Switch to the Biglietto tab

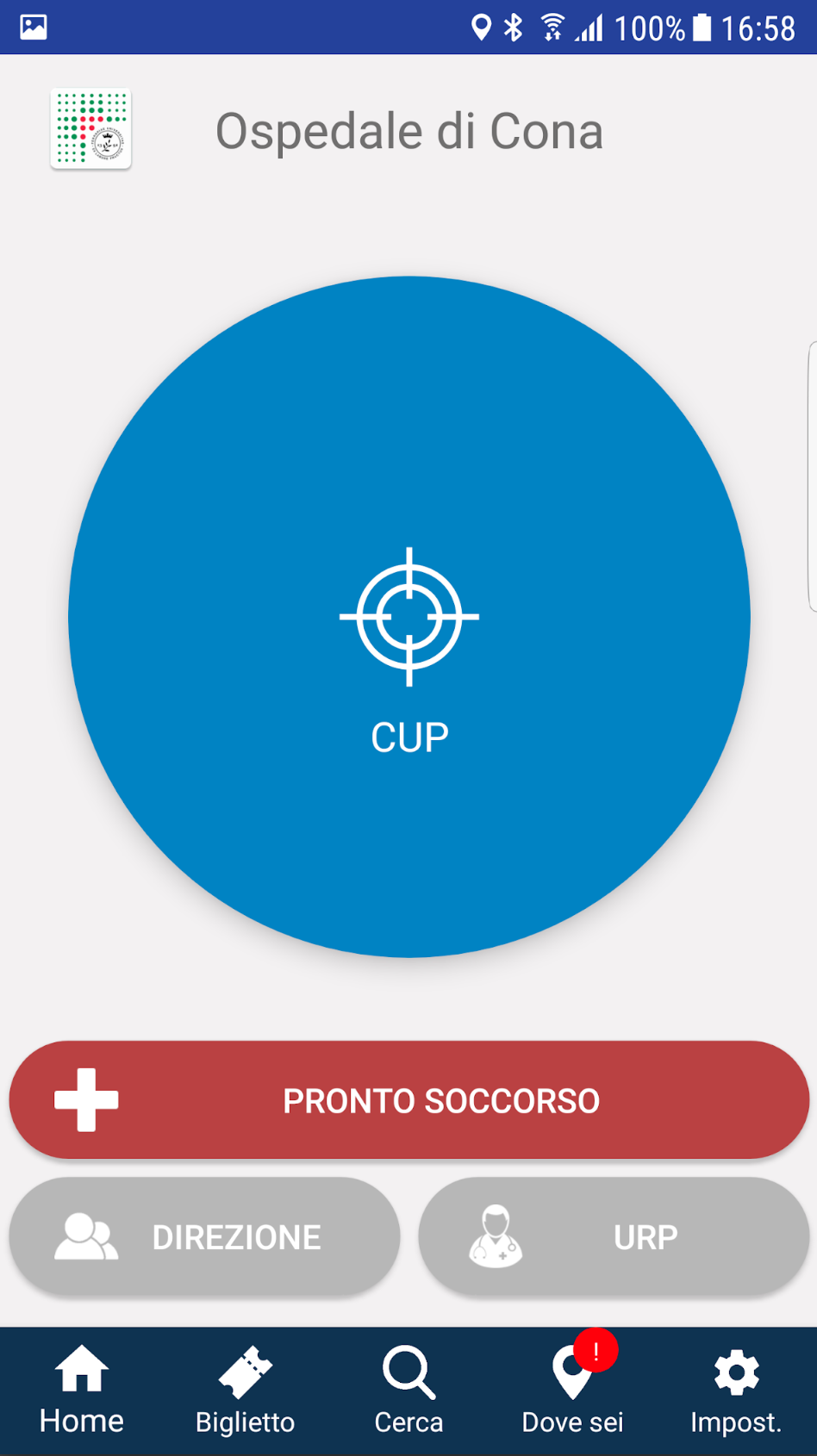pyautogui.click(x=246, y=1391)
